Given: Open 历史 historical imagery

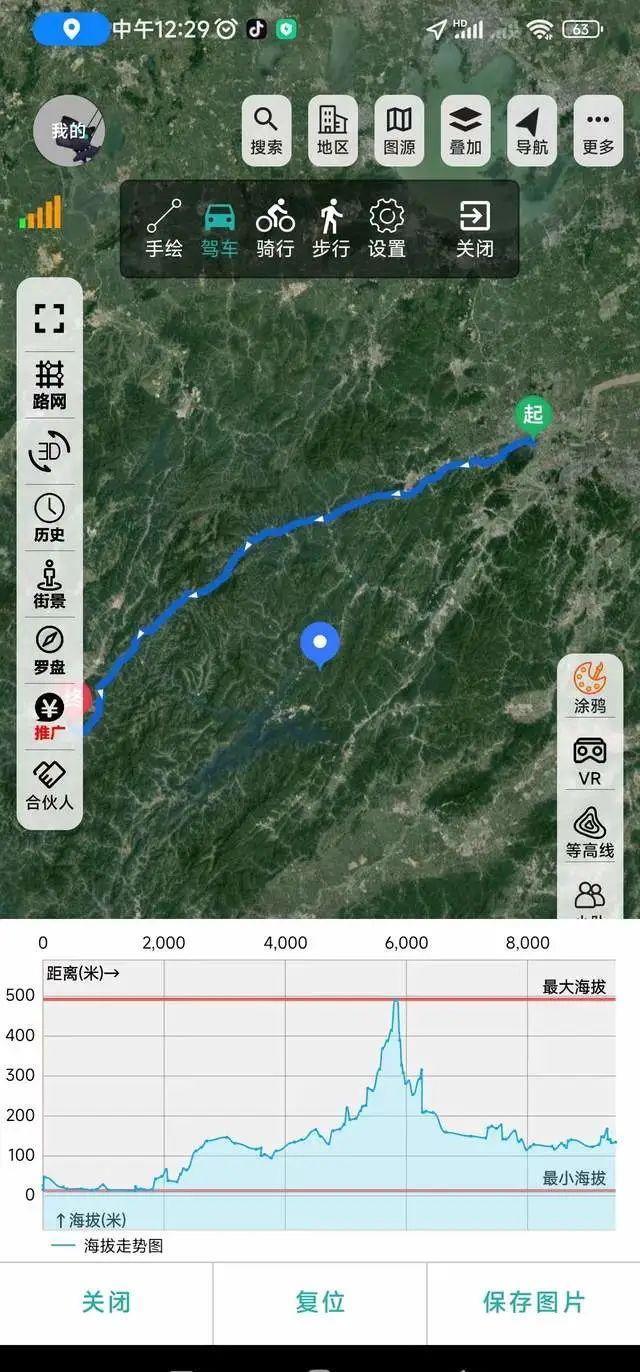Looking at the screenshot, I should (49, 518).
